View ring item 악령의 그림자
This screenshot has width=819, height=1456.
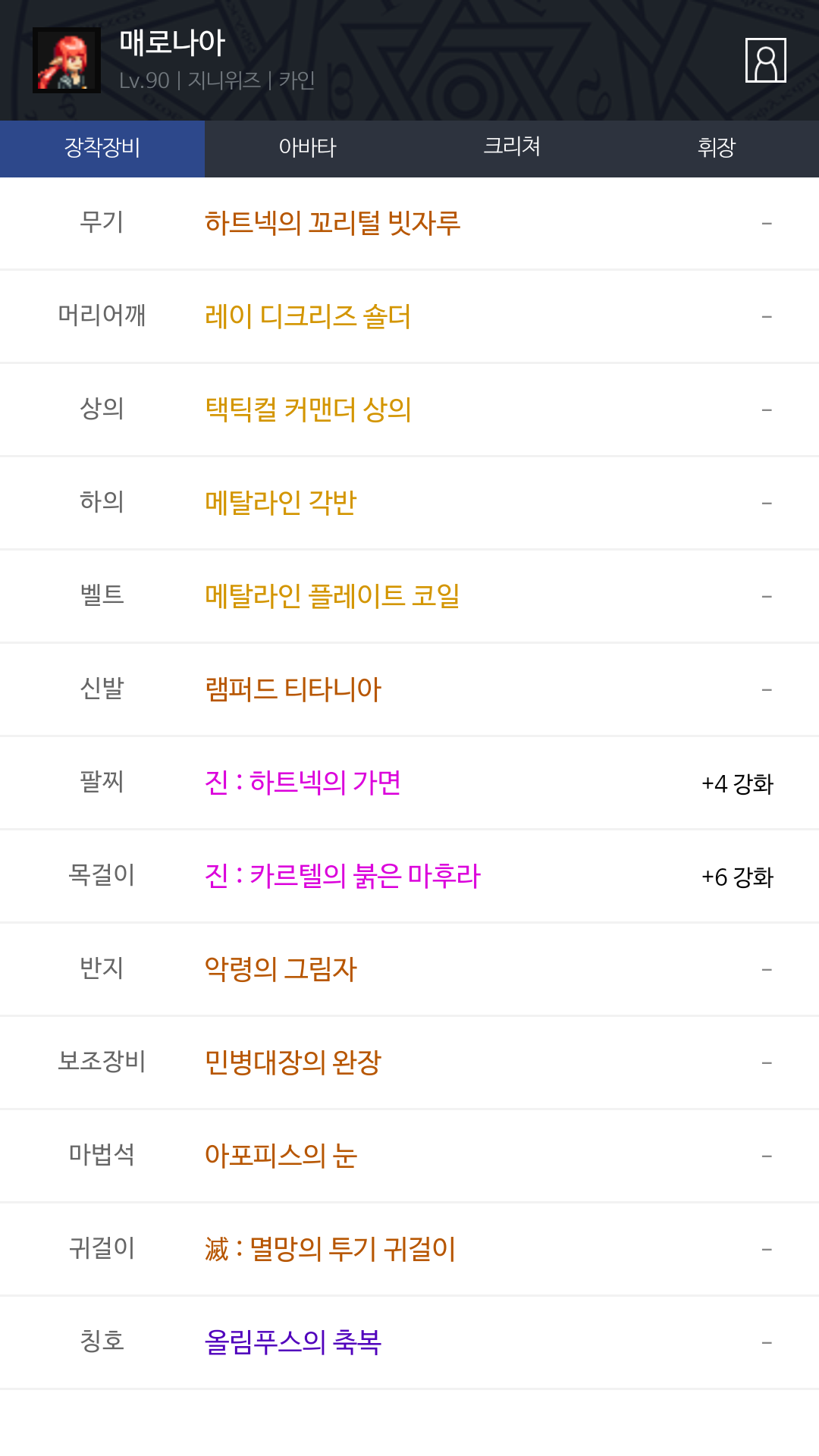pyautogui.click(x=281, y=969)
